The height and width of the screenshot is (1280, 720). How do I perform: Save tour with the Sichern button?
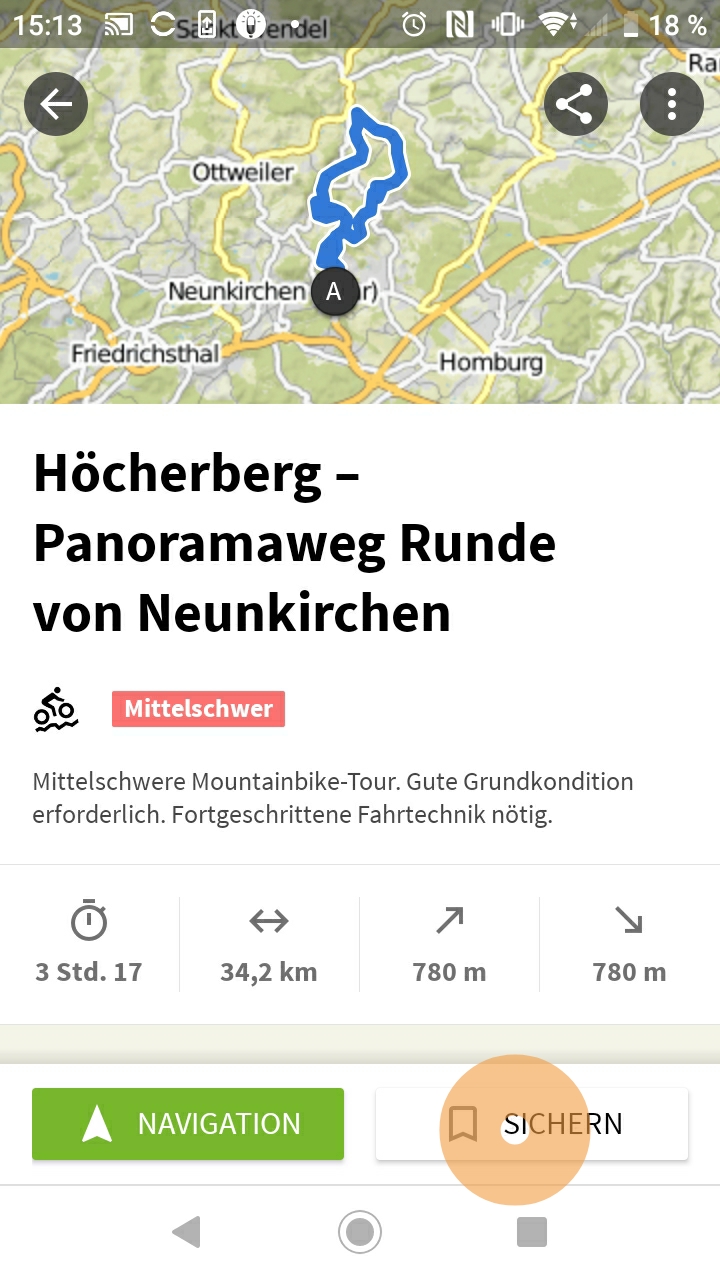[x=532, y=1124]
